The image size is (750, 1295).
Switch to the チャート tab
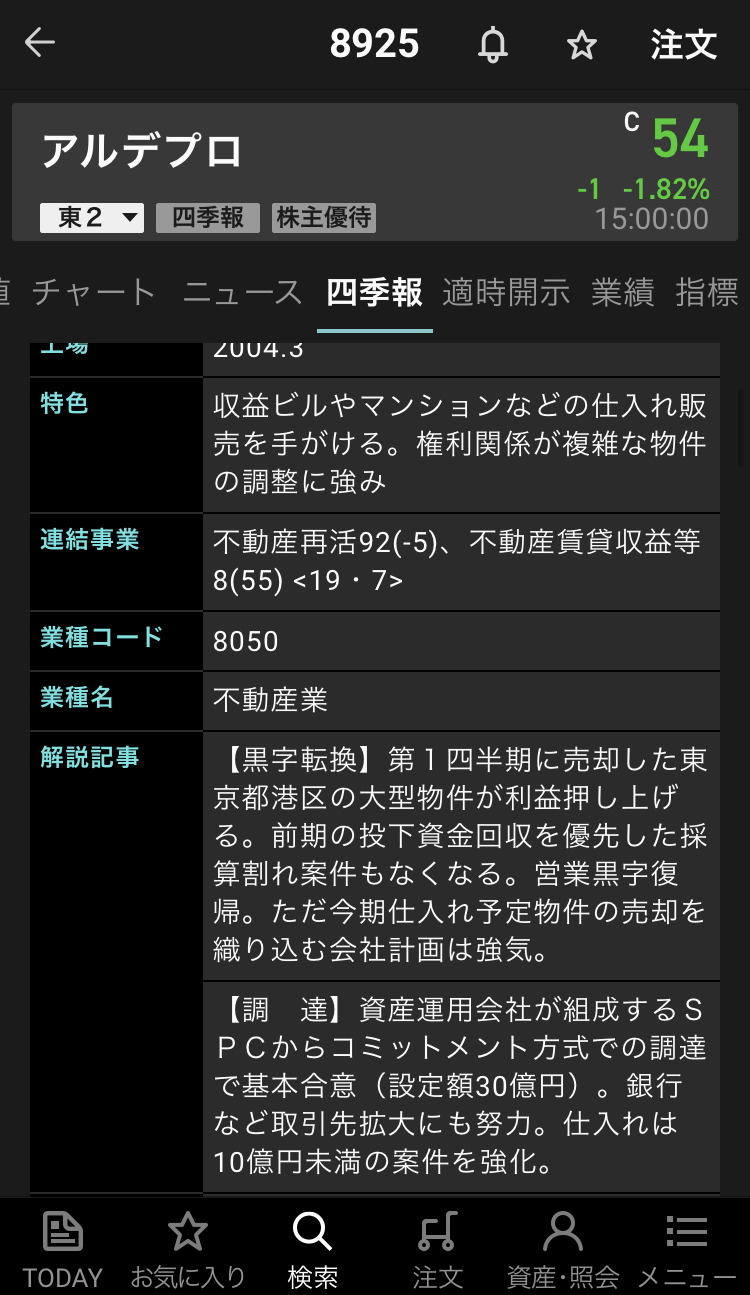click(94, 293)
